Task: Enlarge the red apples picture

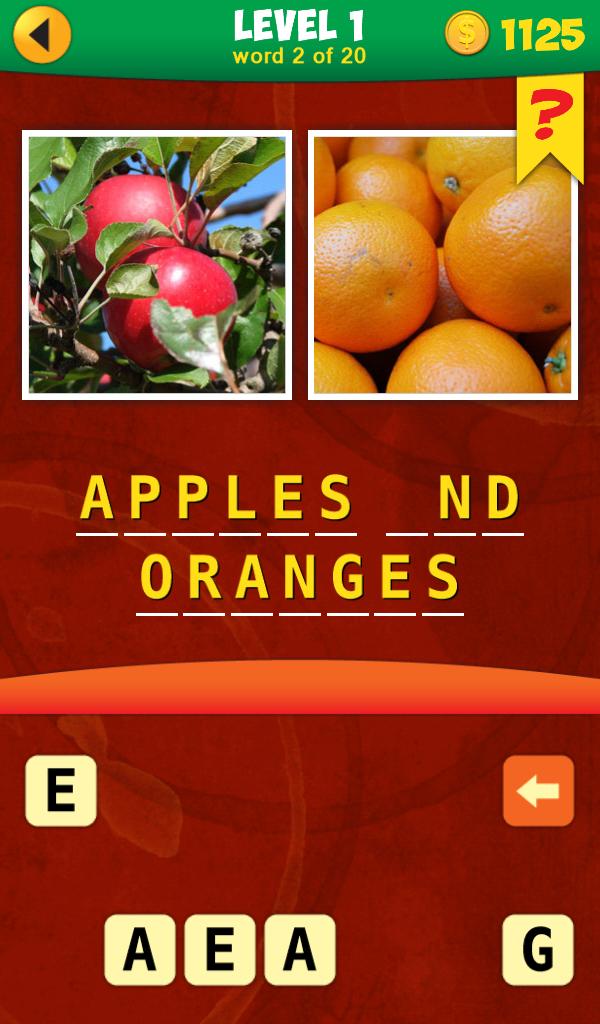Action: click(157, 265)
